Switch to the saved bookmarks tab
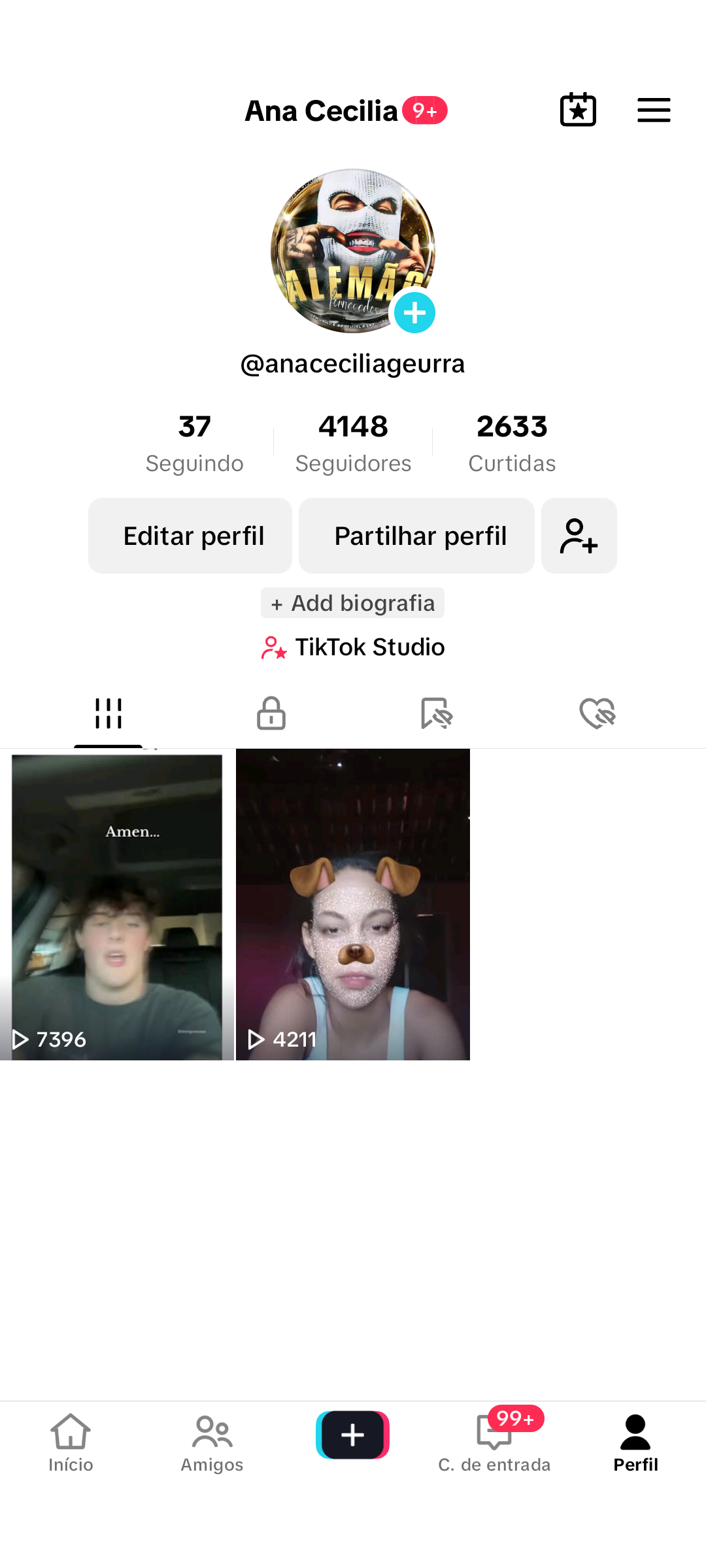This screenshot has height=1568, width=706. pyautogui.click(x=436, y=713)
